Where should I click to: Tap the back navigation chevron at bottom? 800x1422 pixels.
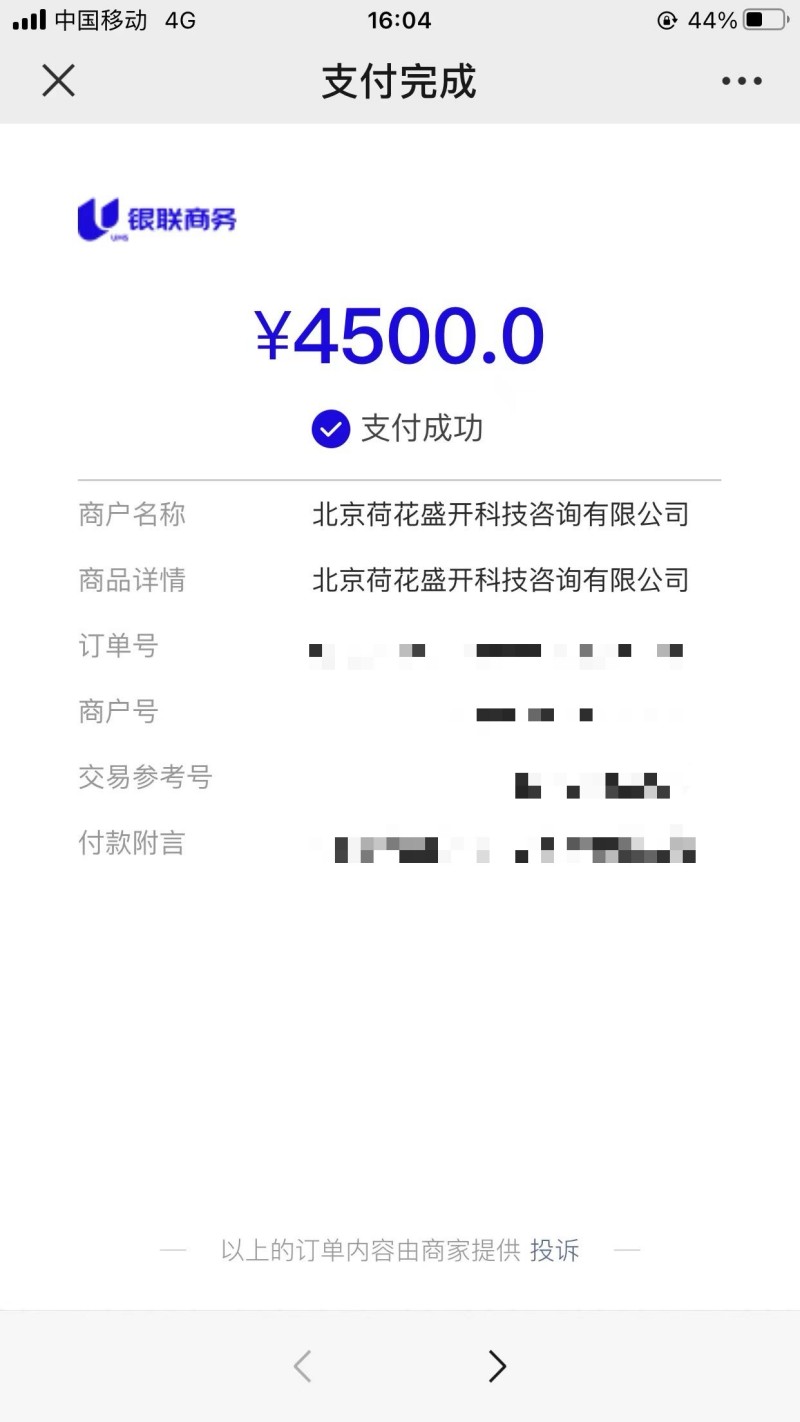302,1366
